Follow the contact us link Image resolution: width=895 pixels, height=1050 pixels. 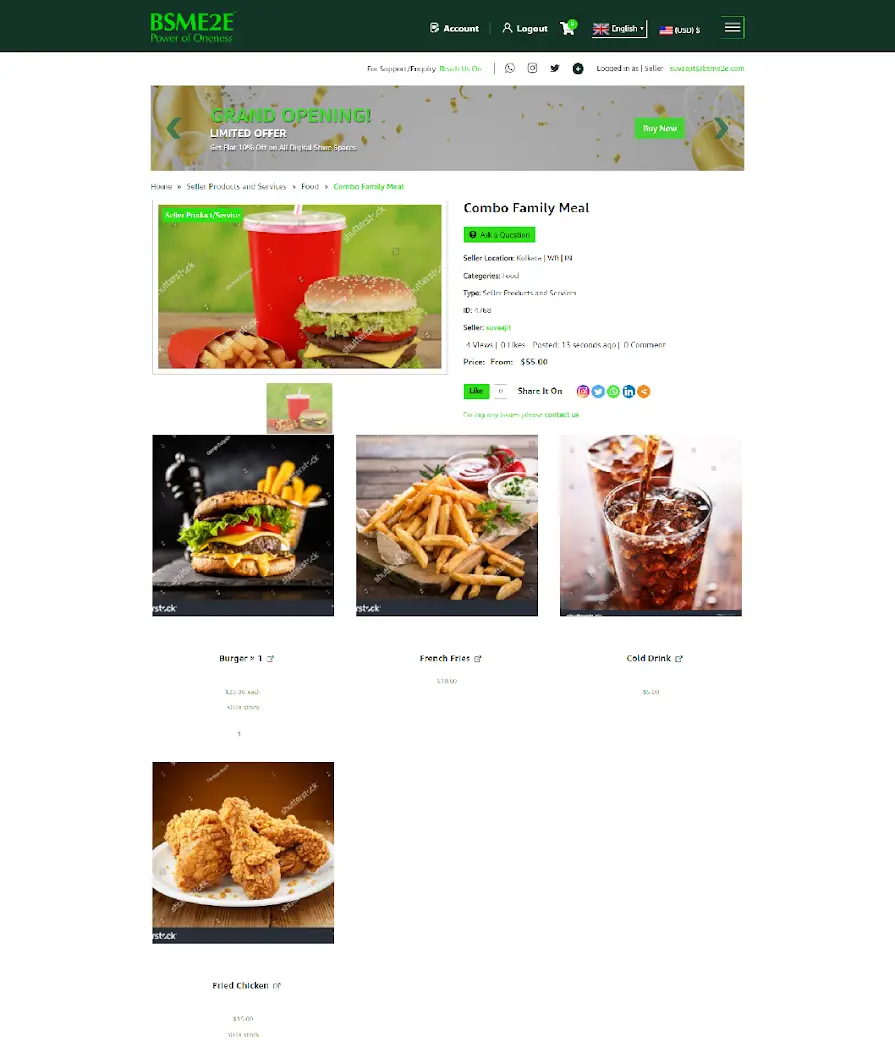pos(561,414)
